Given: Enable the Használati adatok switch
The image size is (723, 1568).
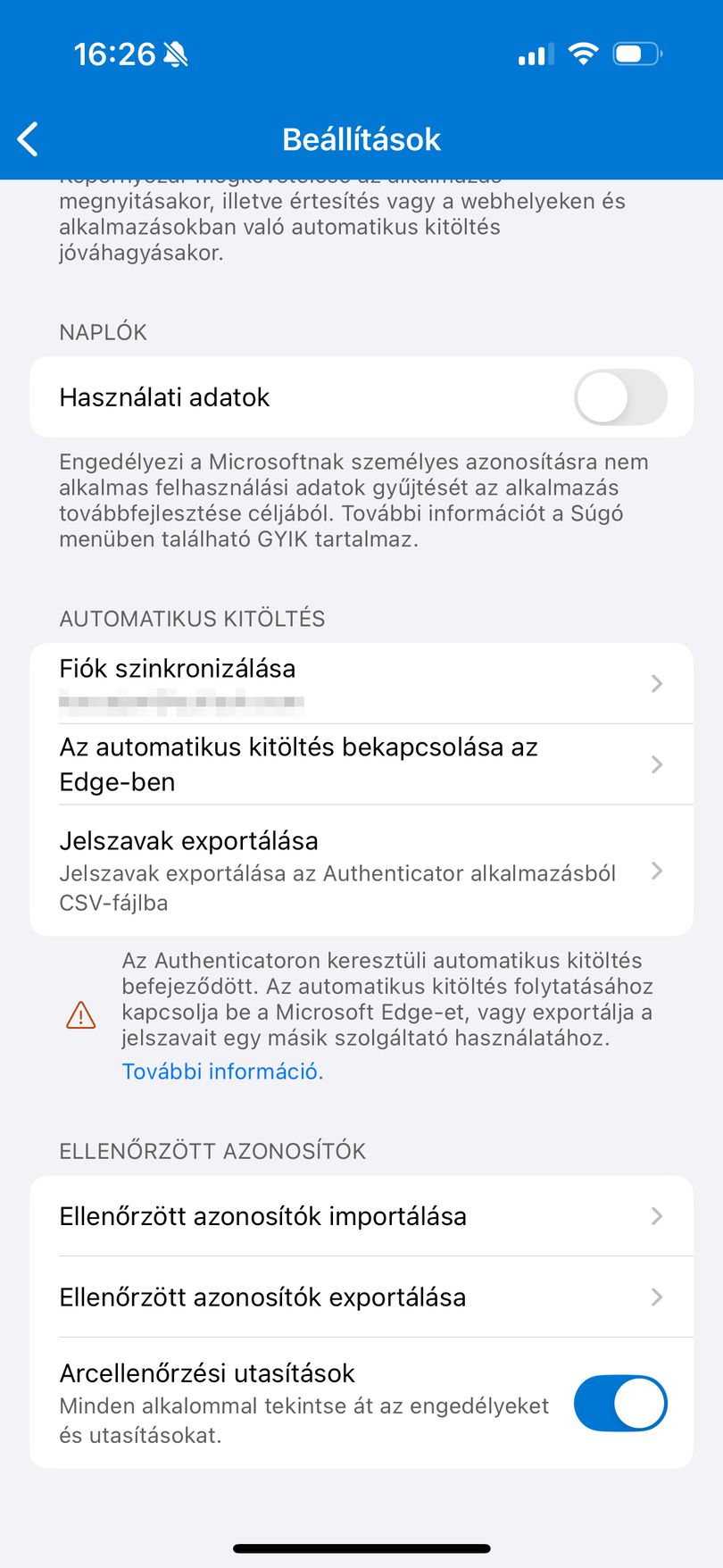Looking at the screenshot, I should (x=620, y=397).
